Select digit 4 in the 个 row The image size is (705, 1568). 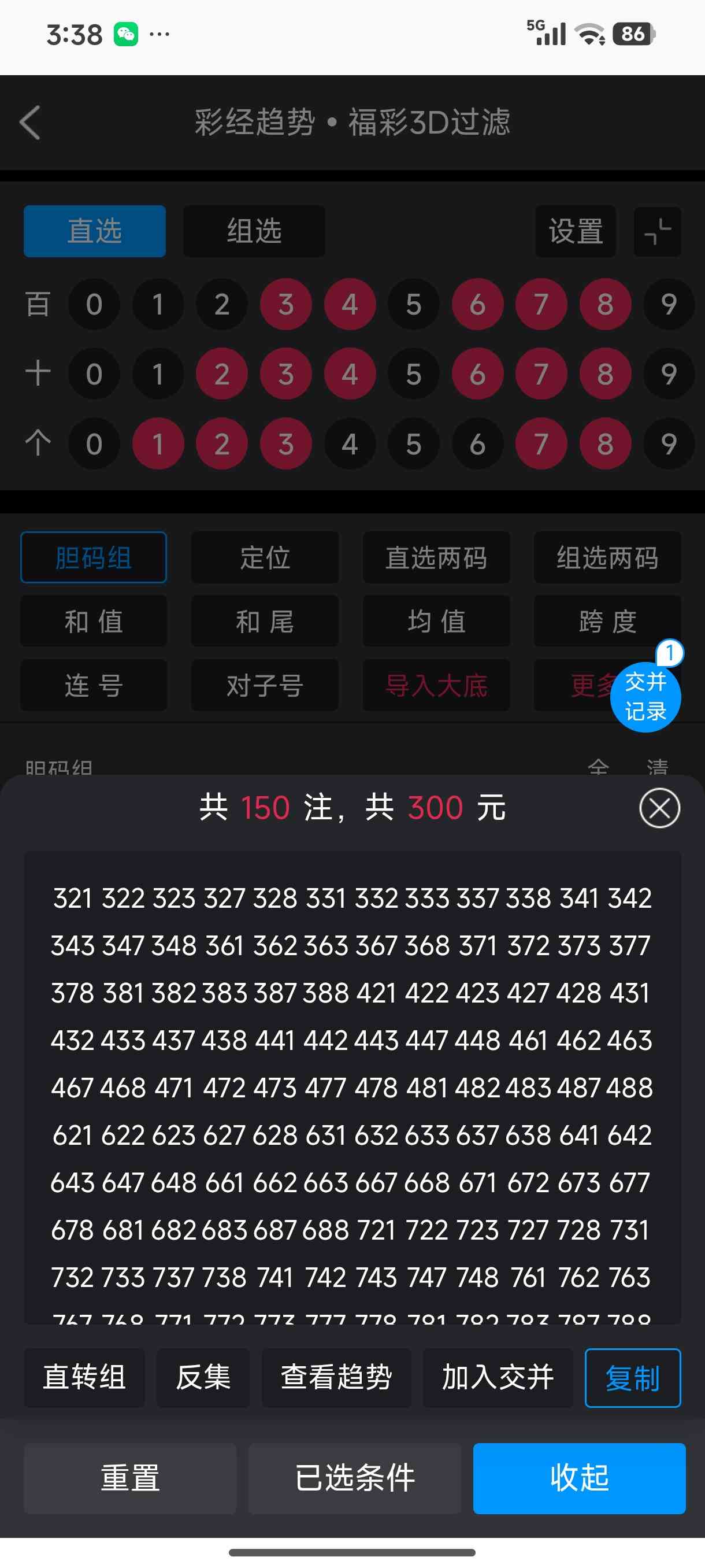350,443
